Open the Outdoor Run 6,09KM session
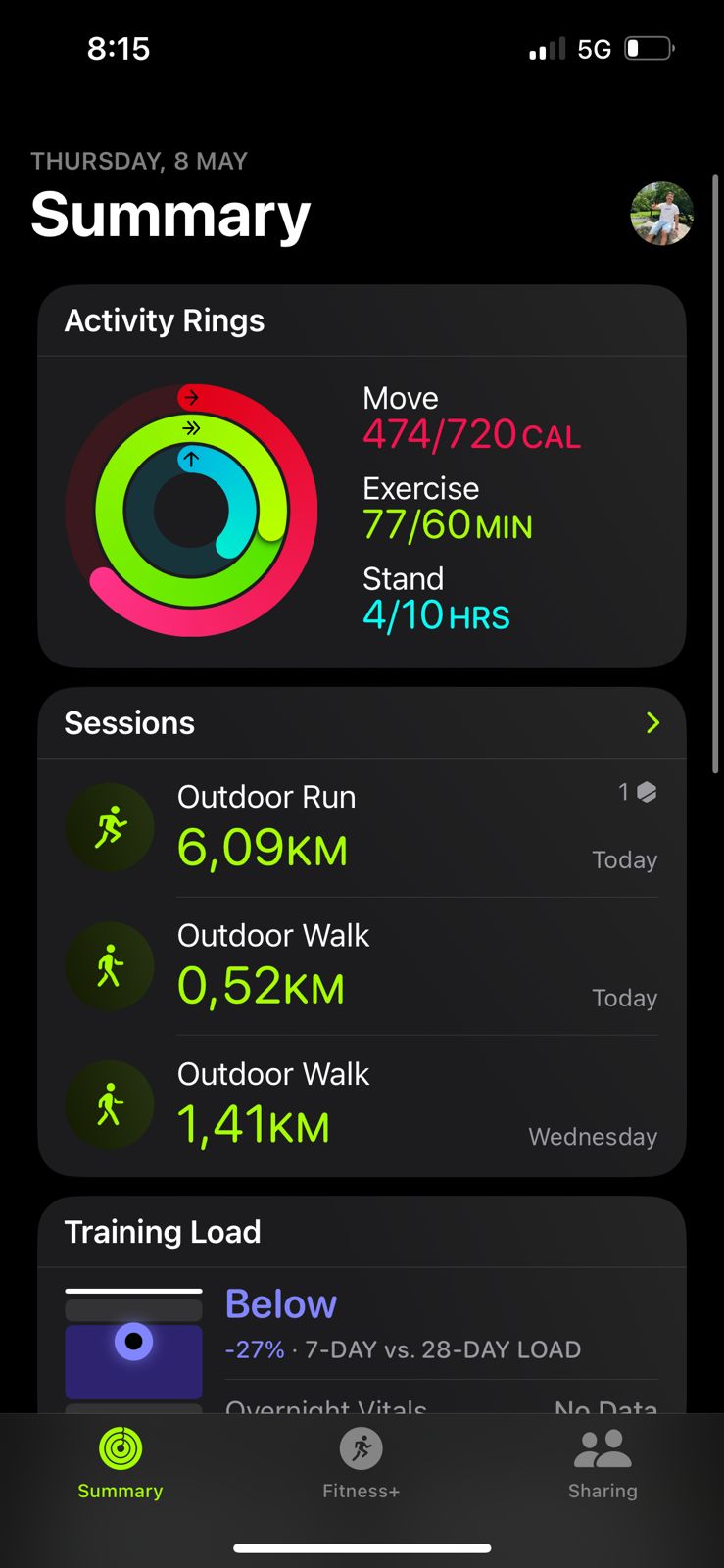This screenshot has height=1568, width=724. coord(362,828)
